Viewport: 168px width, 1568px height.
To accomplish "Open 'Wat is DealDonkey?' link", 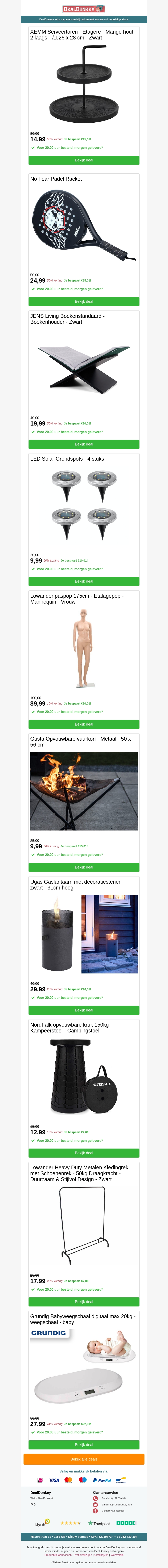I will click(x=42, y=1498).
